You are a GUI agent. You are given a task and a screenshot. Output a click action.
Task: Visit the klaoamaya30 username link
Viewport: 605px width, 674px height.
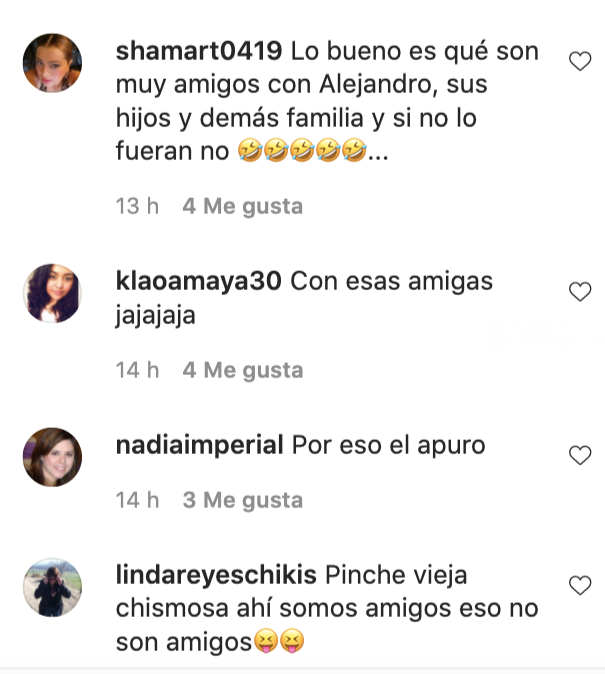200,282
